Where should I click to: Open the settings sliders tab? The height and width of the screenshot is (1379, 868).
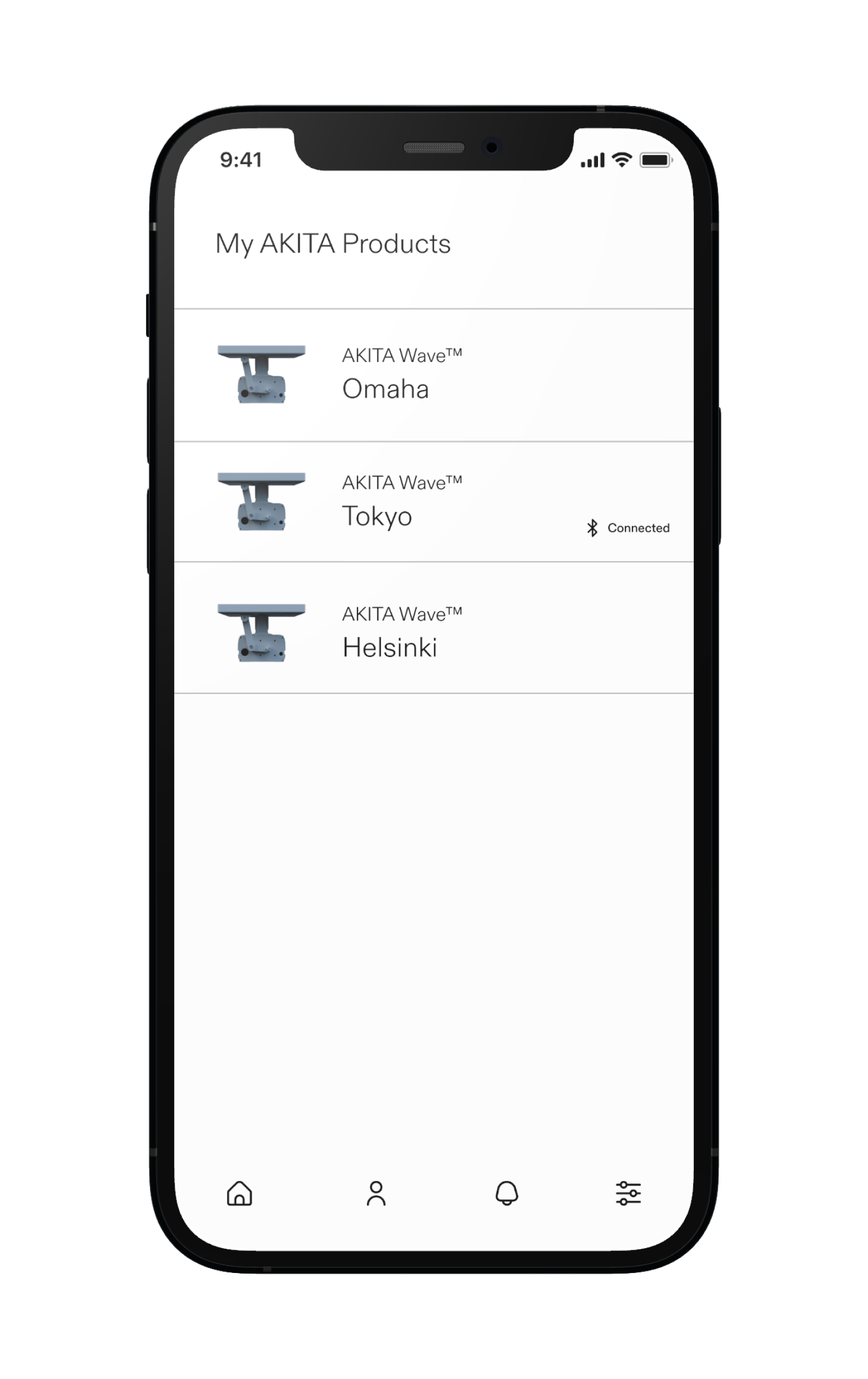coord(628,1194)
